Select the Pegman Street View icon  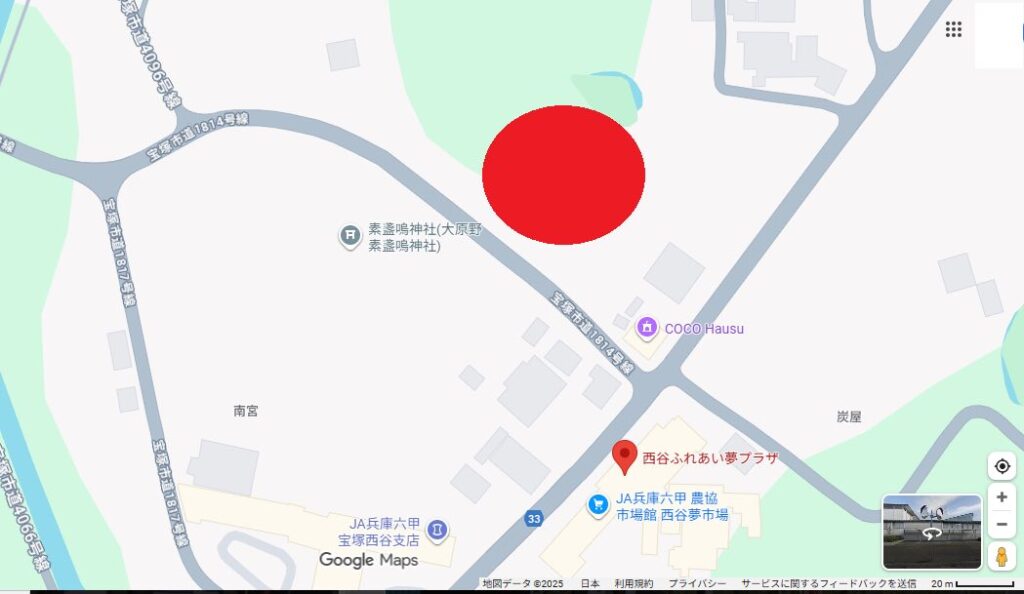pos(1001,556)
